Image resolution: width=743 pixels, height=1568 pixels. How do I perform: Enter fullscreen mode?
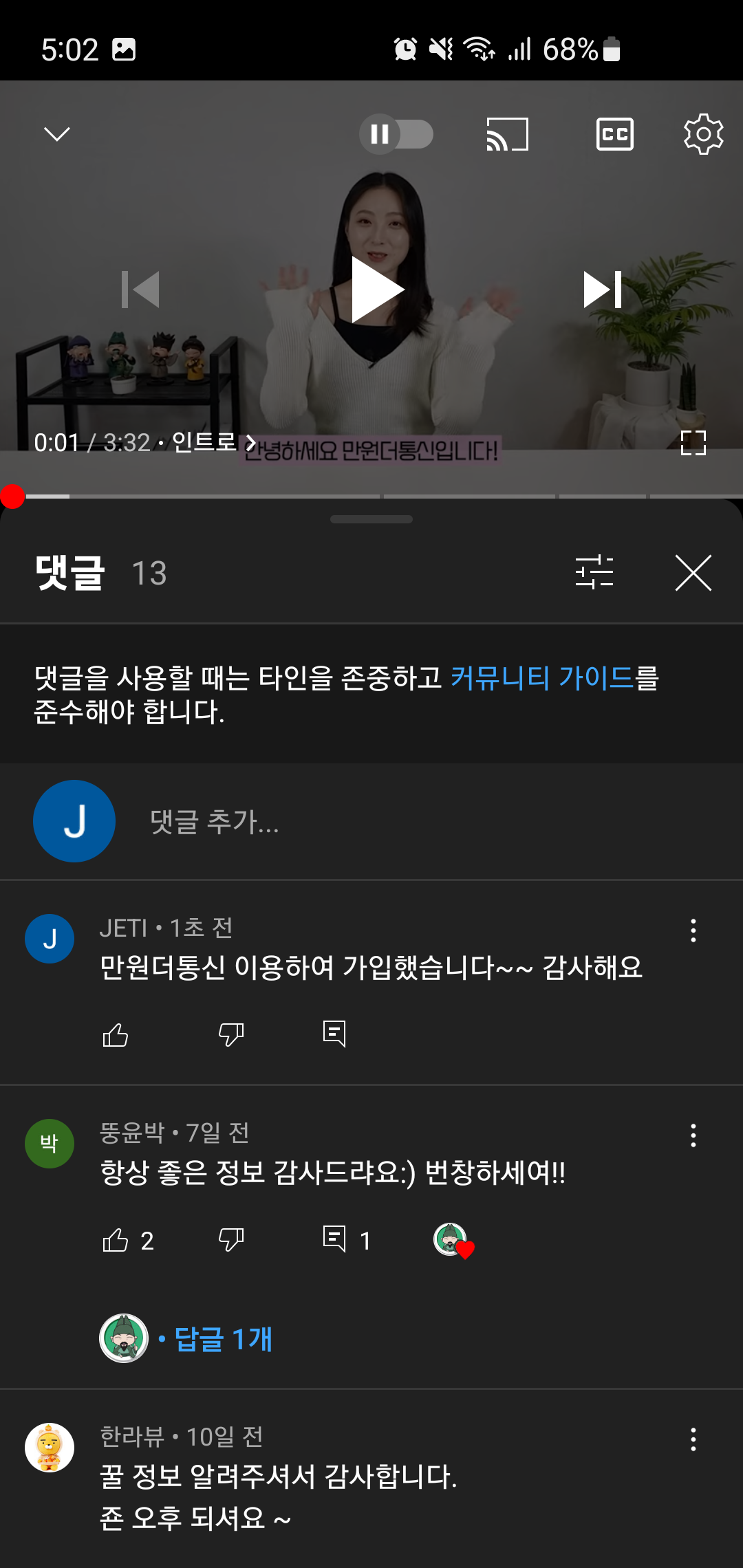(693, 443)
